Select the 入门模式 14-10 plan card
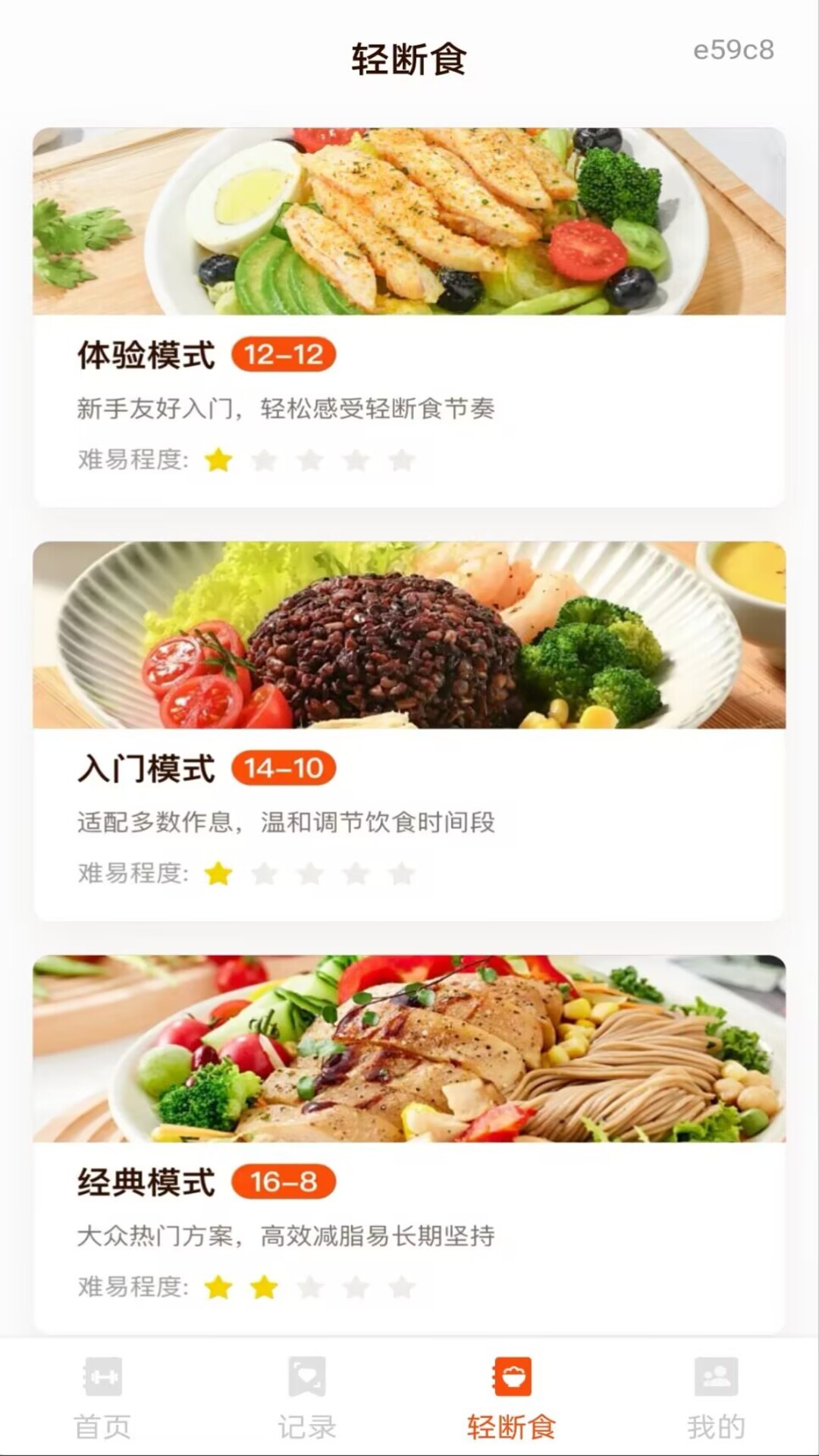The height and width of the screenshot is (1456, 819). 409,731
